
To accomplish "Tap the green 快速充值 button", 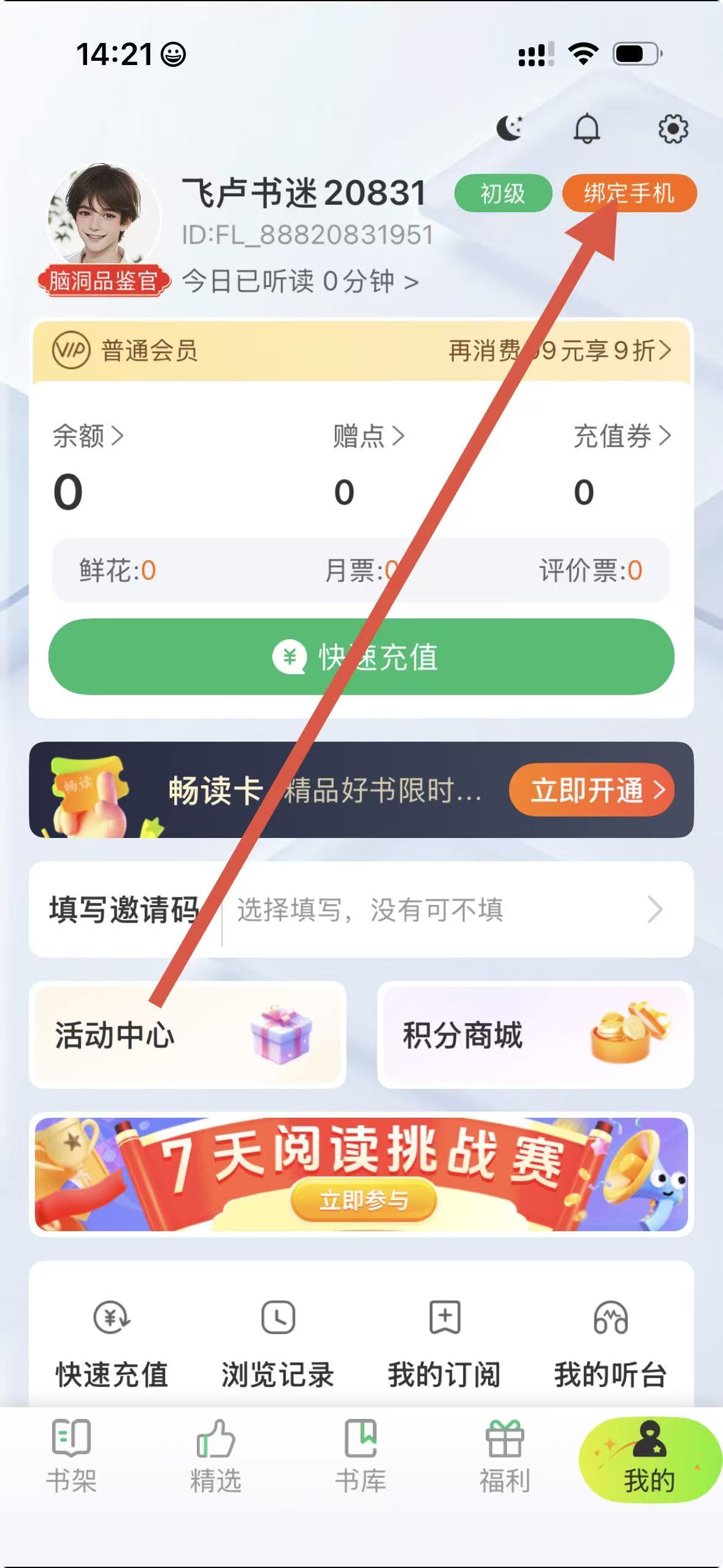I will (x=361, y=656).
